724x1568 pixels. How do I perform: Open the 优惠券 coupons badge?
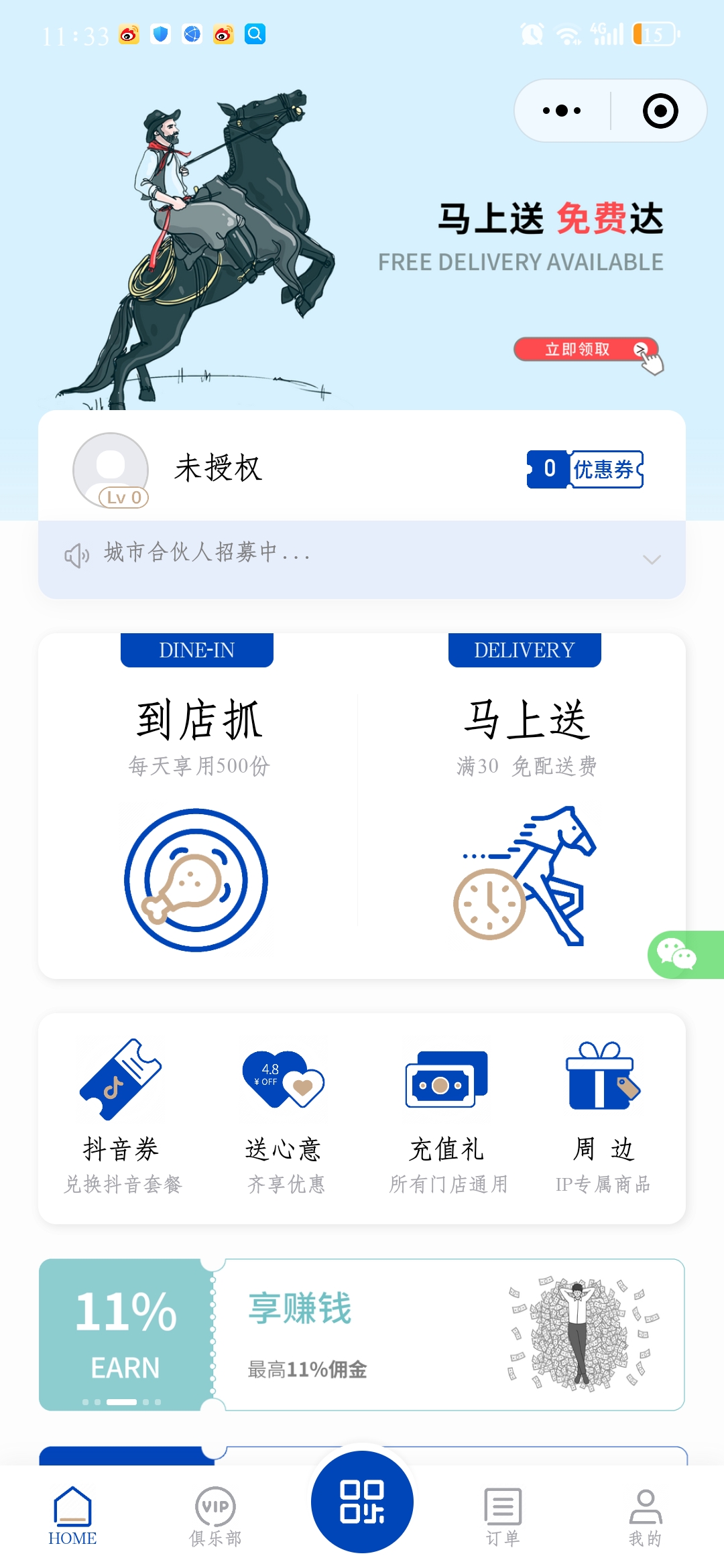tap(585, 469)
